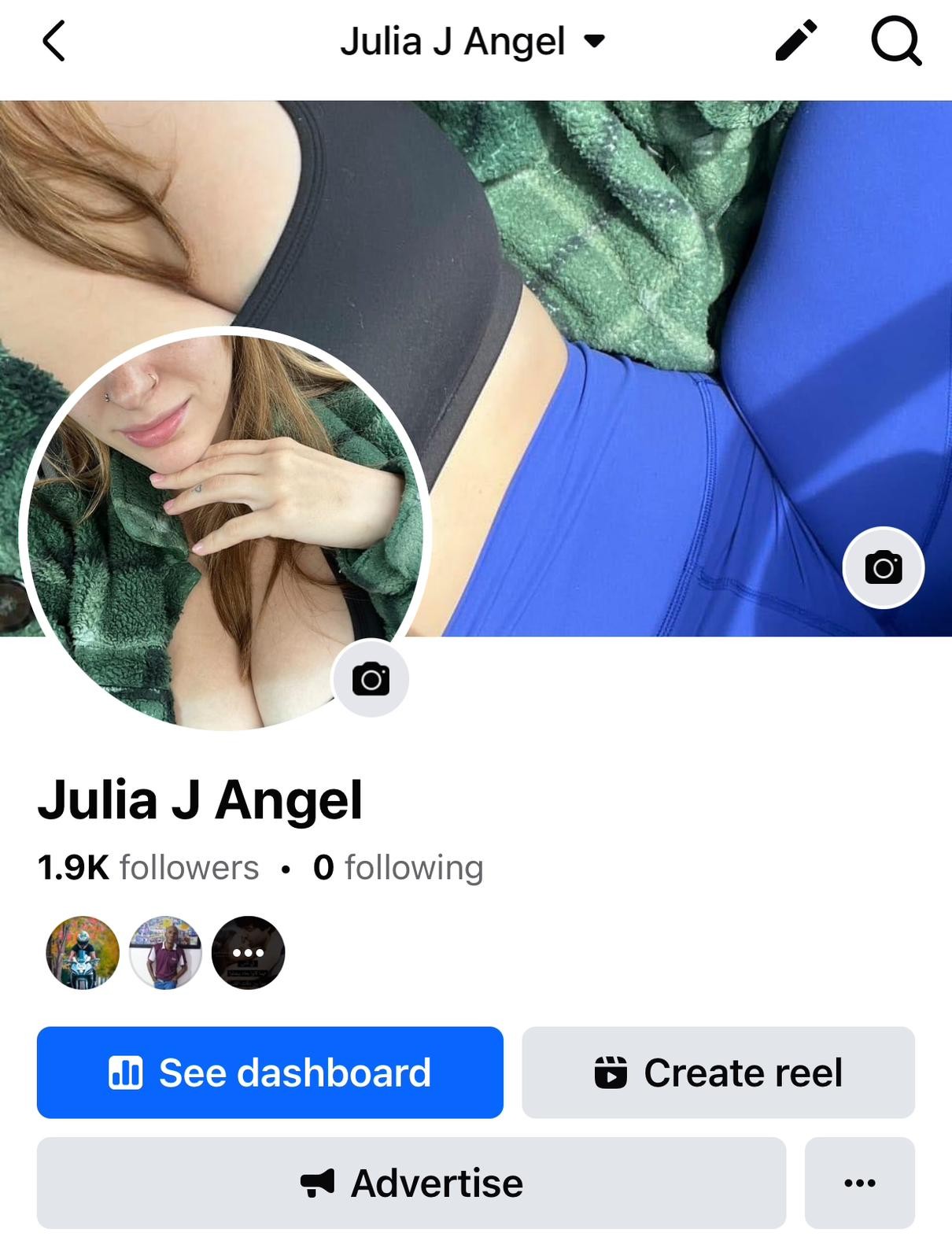
Task: Open the follower avatars preview row
Action: (x=165, y=952)
